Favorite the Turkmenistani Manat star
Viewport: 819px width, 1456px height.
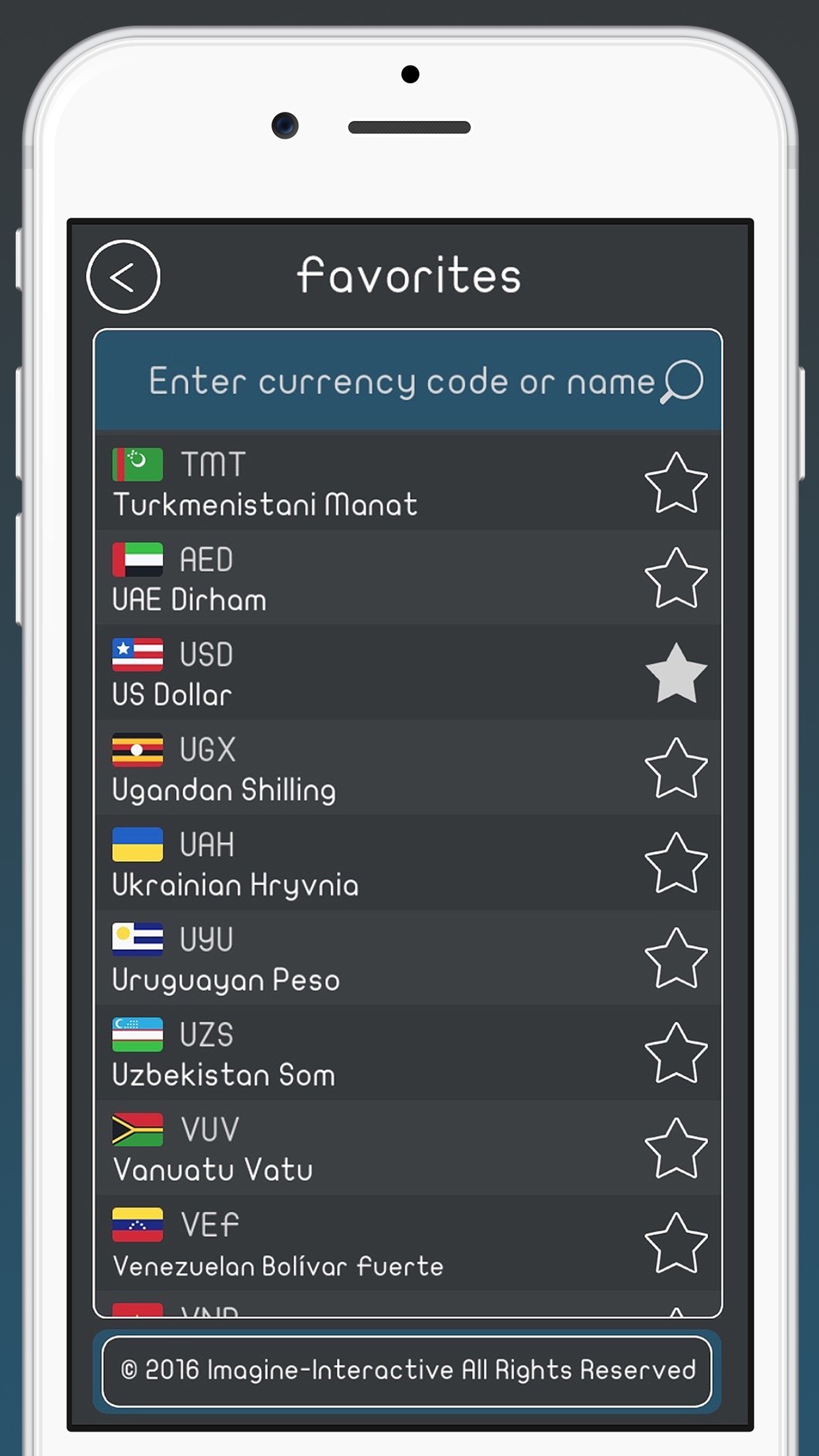pyautogui.click(x=676, y=483)
